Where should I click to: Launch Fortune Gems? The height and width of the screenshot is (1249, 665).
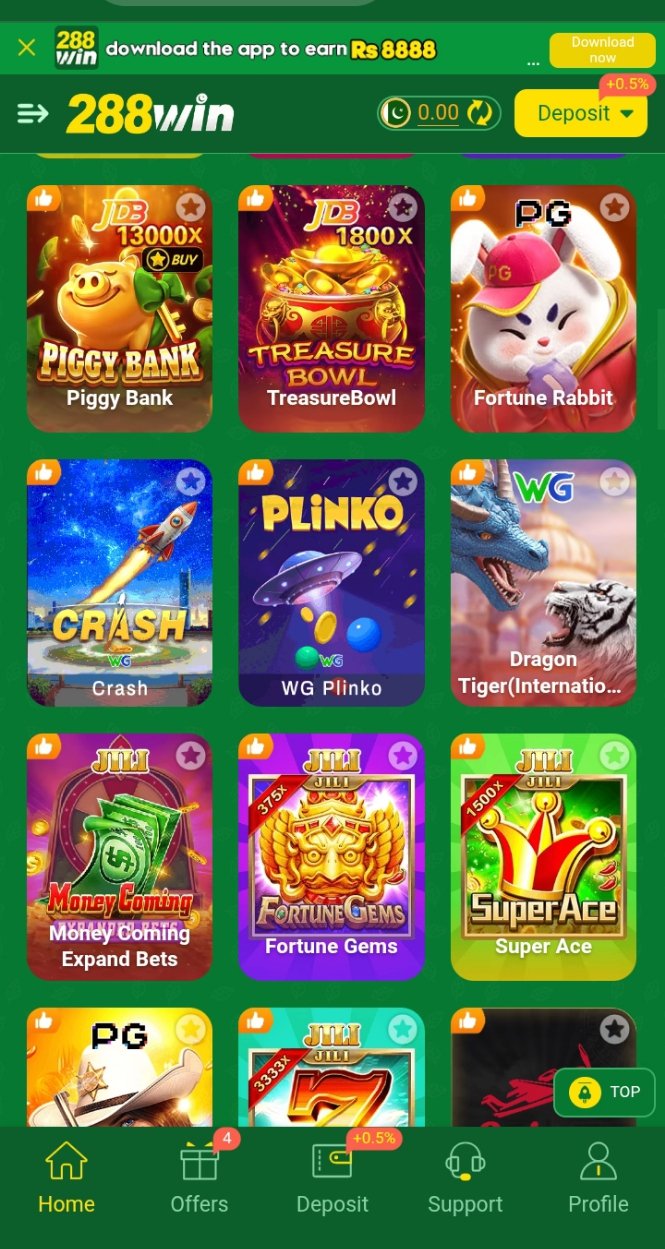331,856
